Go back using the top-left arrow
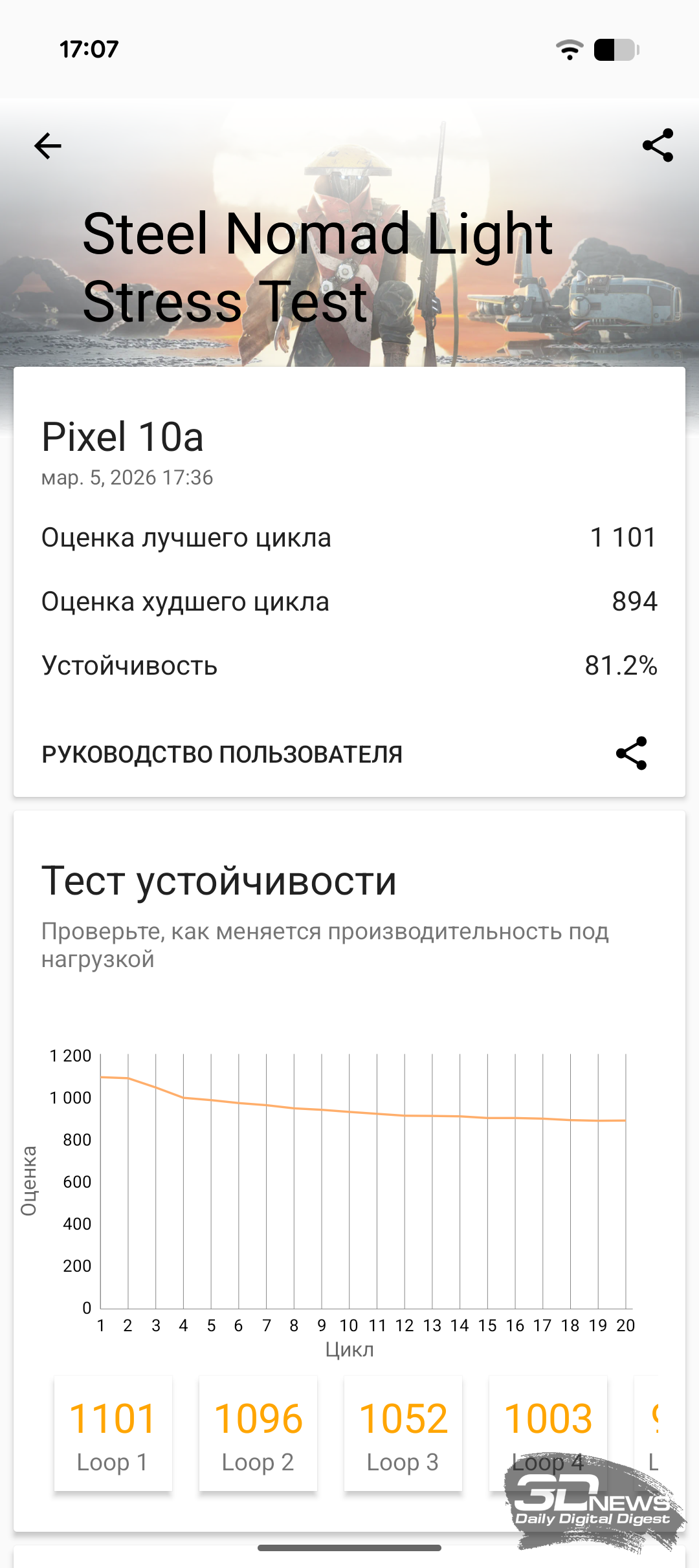 48,146
